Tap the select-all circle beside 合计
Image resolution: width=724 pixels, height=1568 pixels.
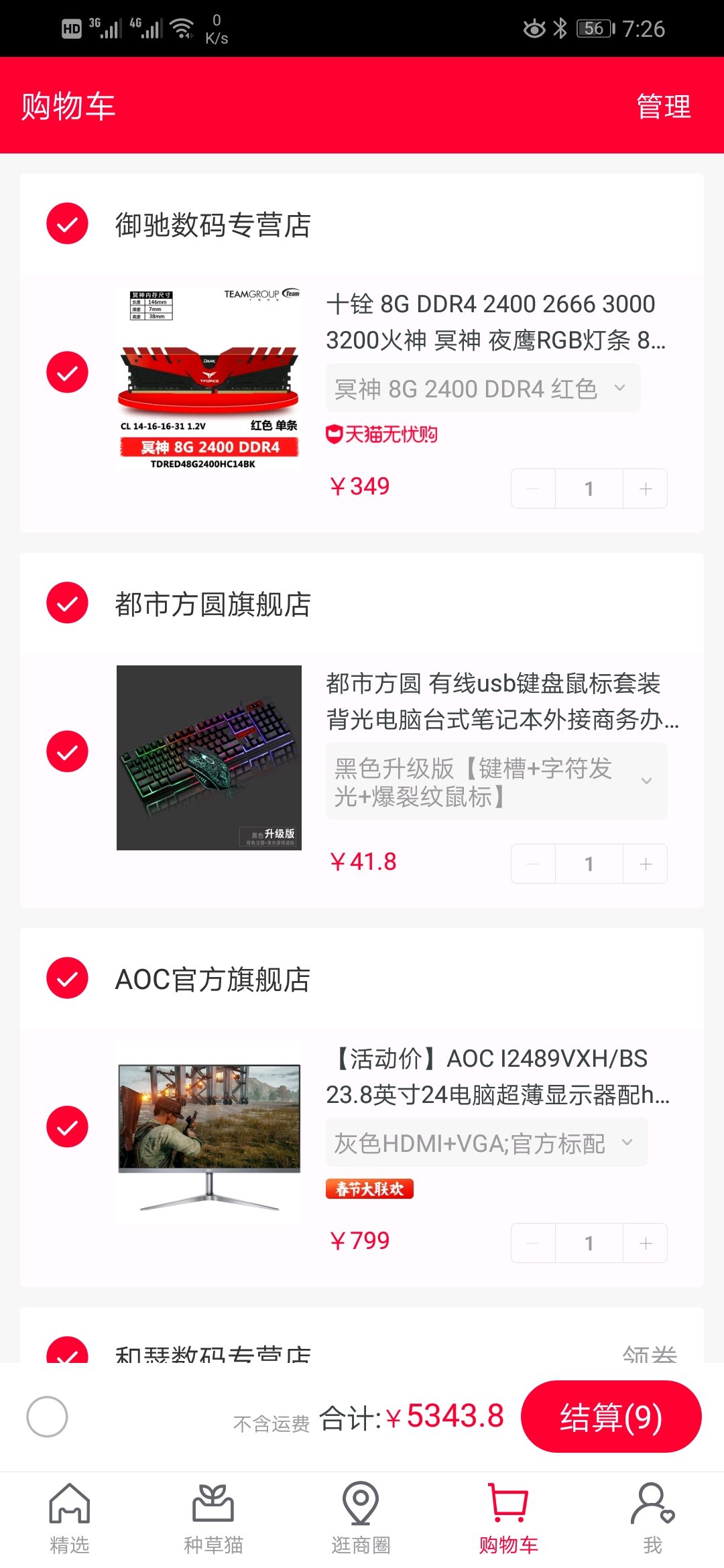tap(47, 1417)
